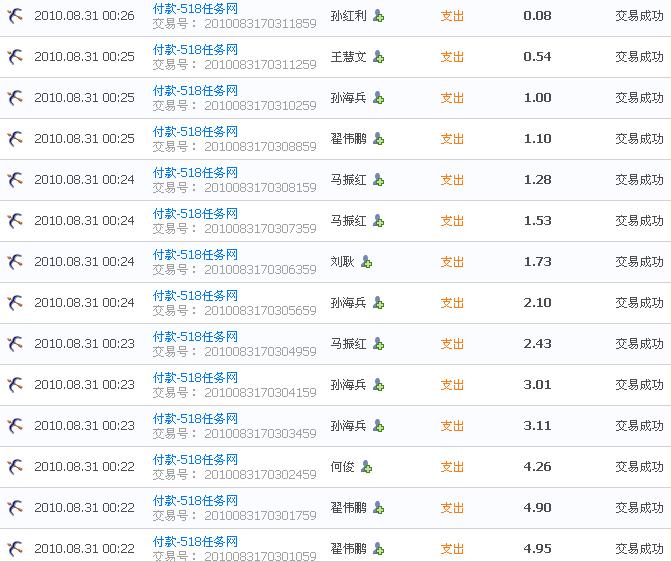Open payment link for transaction ending 302459
The height and width of the screenshot is (562, 671).
(195, 460)
